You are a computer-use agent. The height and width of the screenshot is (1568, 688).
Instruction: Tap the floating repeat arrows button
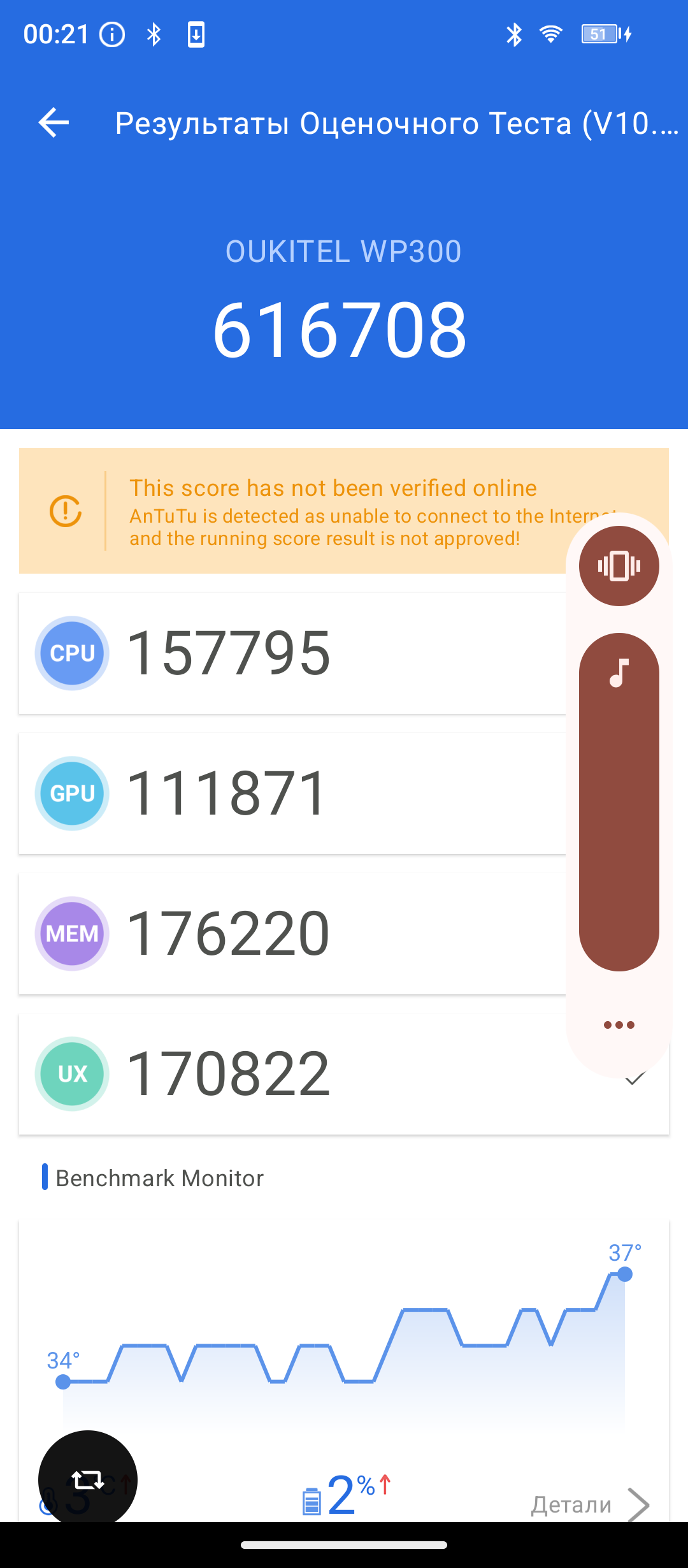(88, 1479)
